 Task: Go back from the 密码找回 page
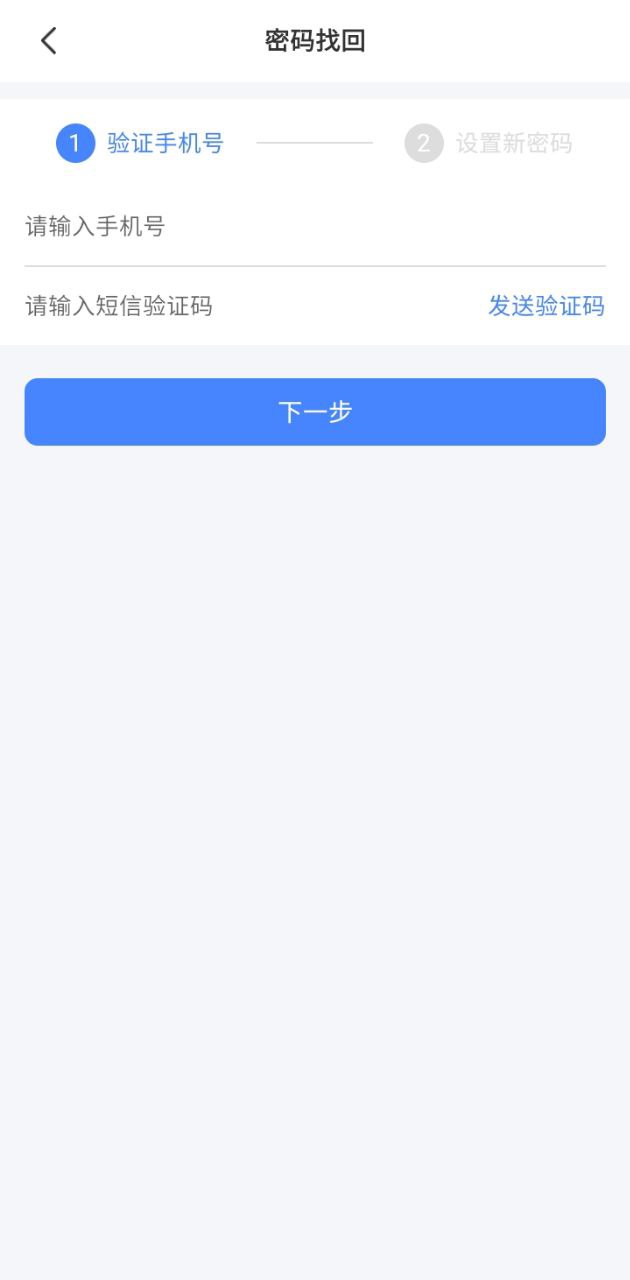(48, 41)
